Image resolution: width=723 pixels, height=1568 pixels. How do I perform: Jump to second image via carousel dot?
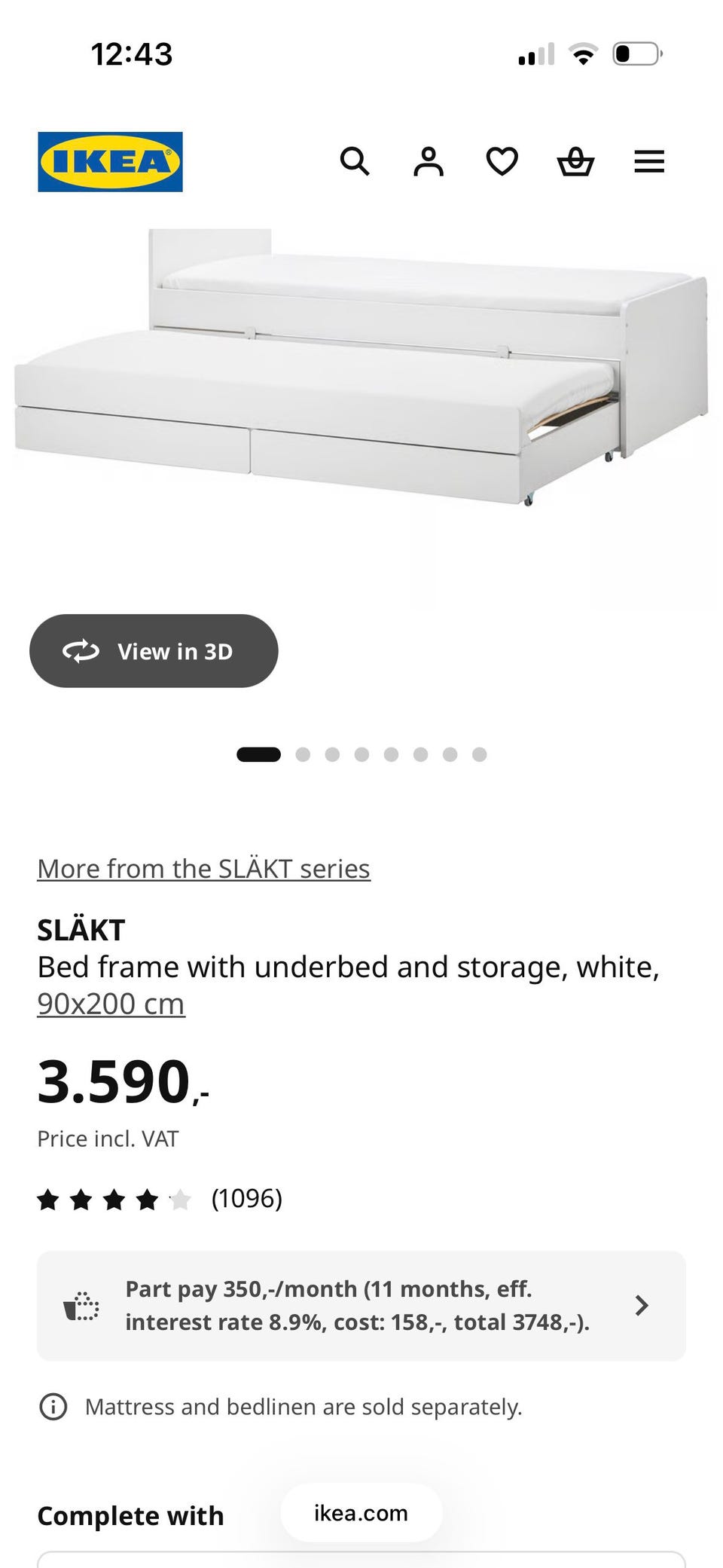point(303,754)
